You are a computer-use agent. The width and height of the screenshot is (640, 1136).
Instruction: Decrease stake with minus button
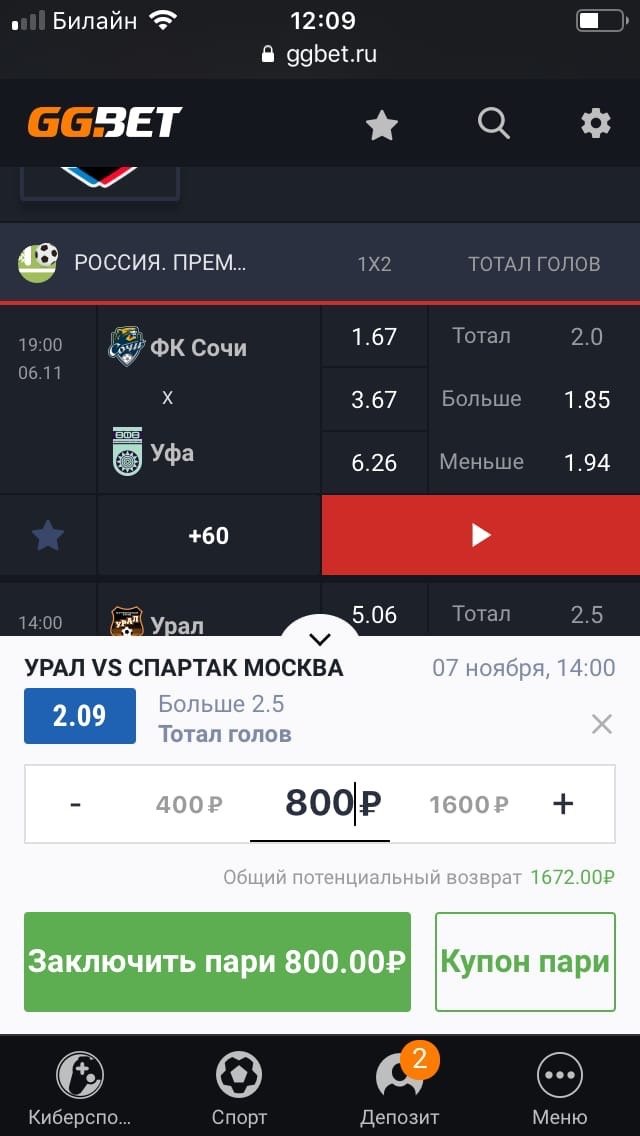75,803
